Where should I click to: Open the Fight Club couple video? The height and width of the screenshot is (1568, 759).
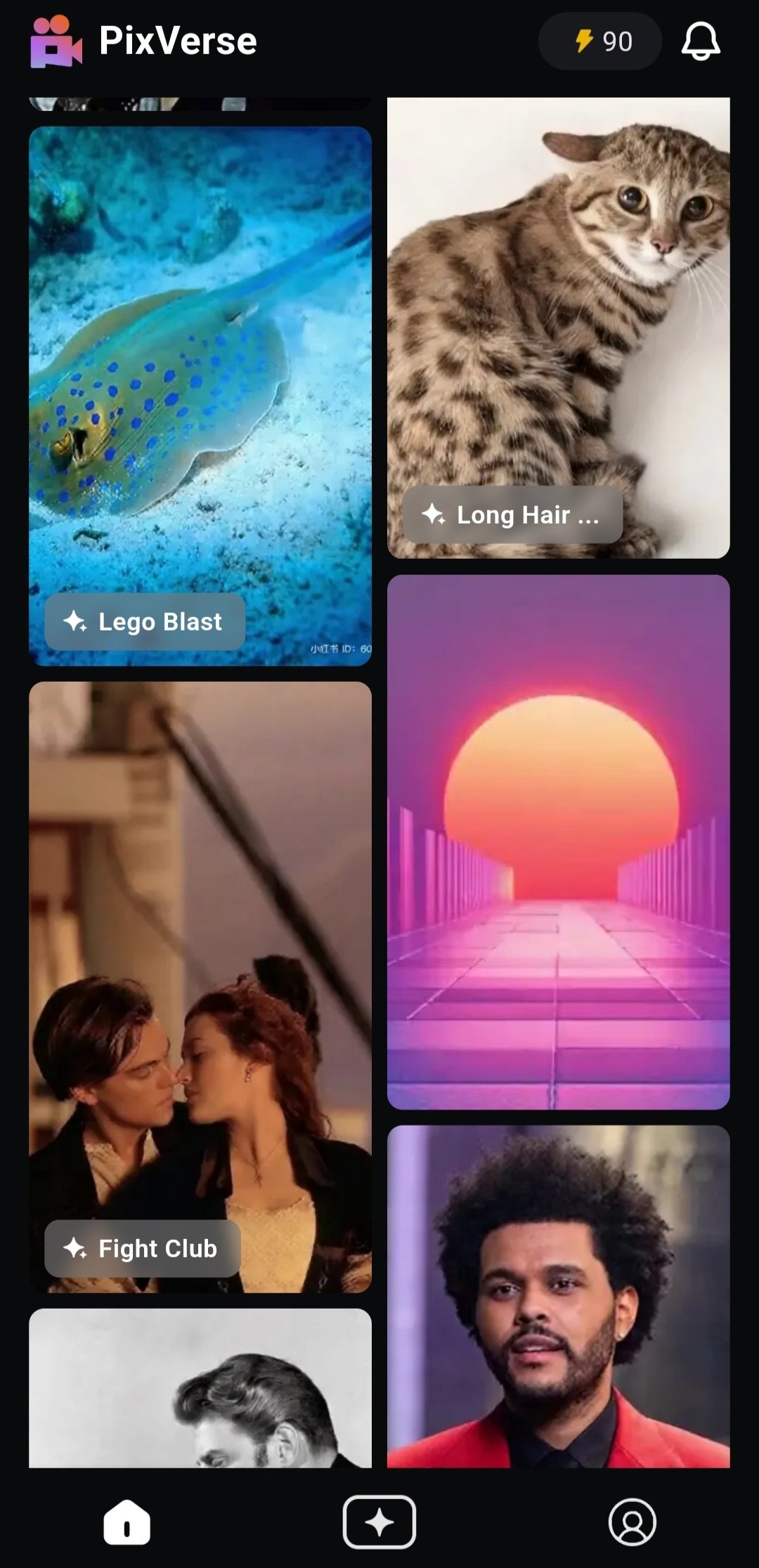pyautogui.click(x=200, y=949)
